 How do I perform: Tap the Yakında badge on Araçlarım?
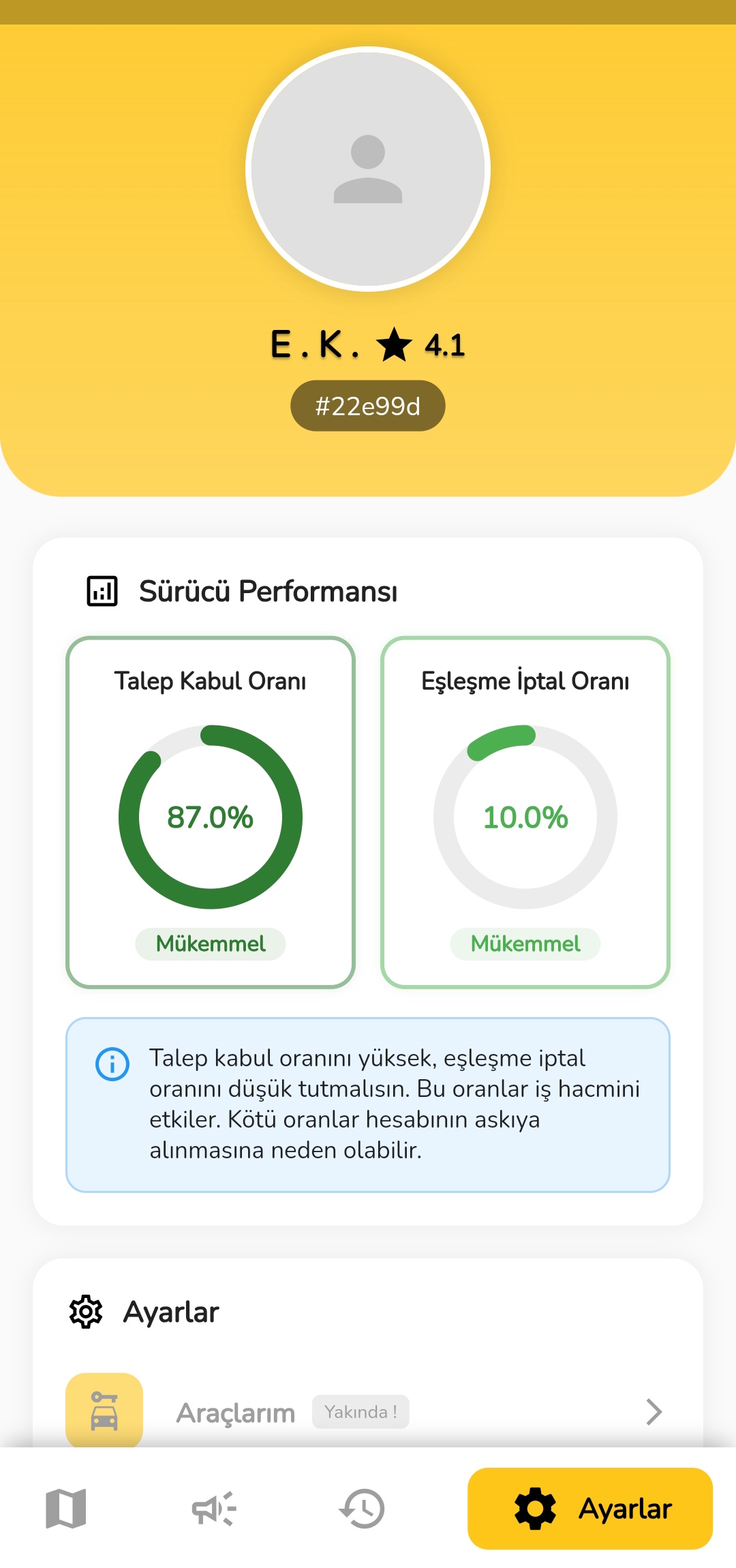coord(361,1412)
